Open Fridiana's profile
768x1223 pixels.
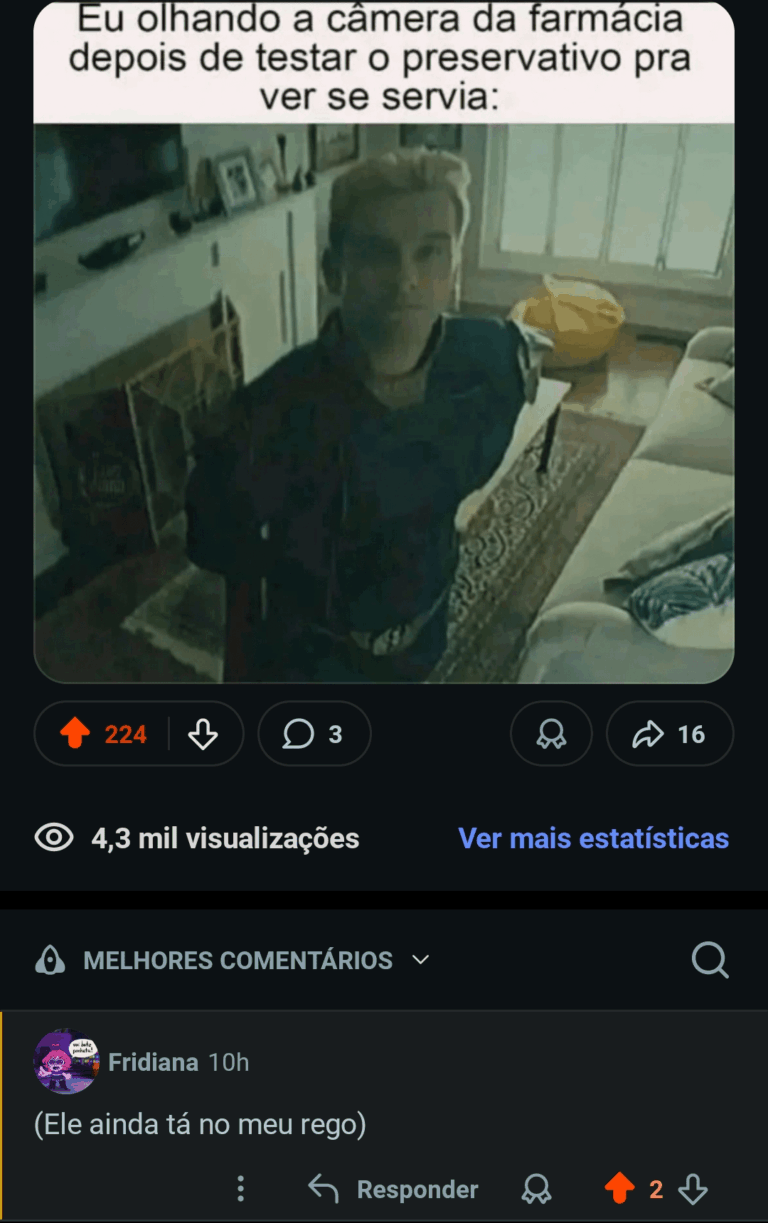click(153, 1062)
